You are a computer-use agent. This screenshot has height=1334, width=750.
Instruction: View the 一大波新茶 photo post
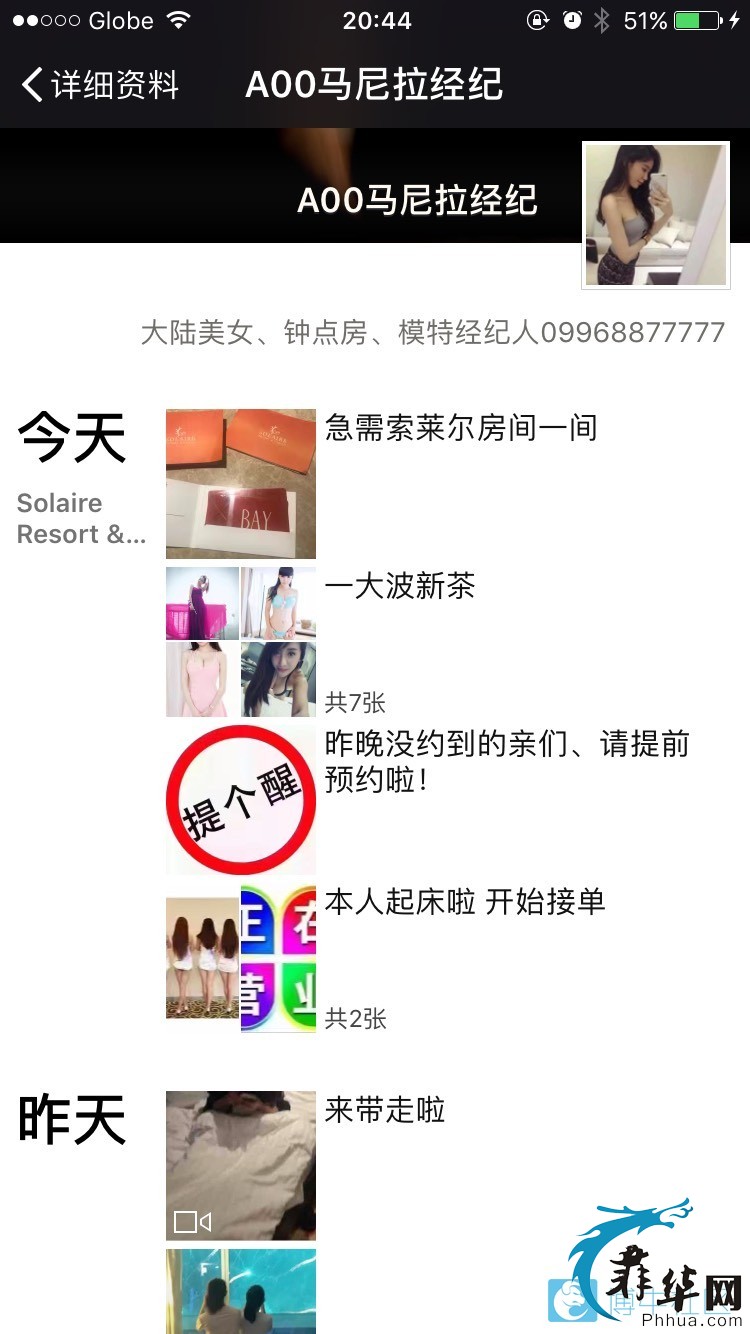[240, 641]
